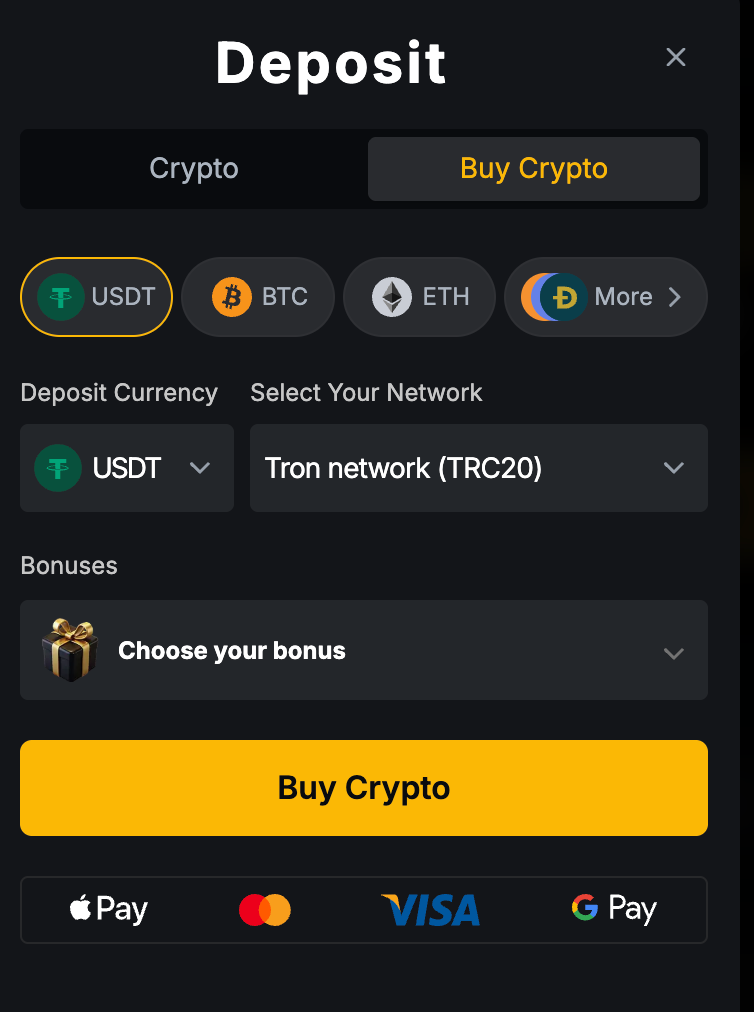Tap the yellow Buy Crypto button

pyautogui.click(x=364, y=788)
